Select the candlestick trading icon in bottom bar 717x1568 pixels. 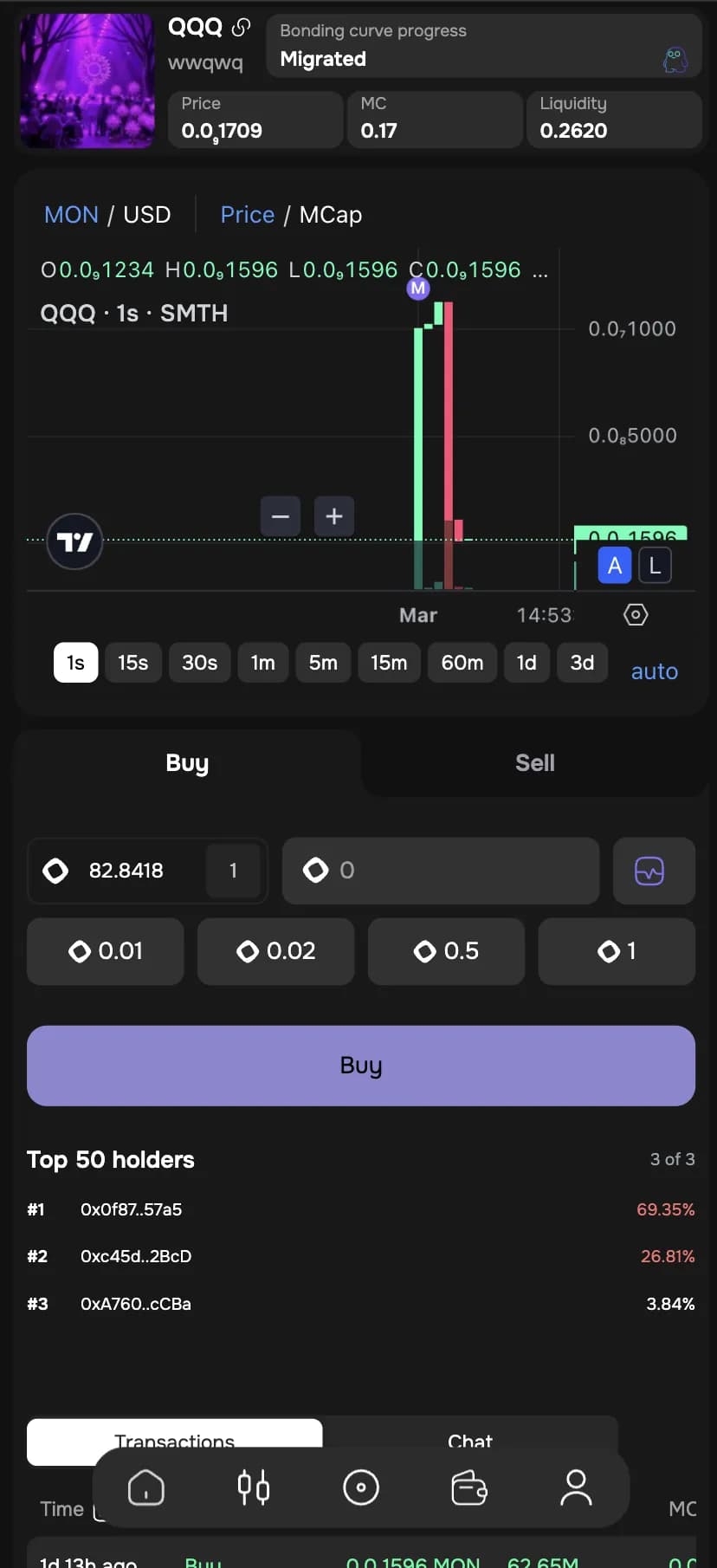pos(254,1488)
